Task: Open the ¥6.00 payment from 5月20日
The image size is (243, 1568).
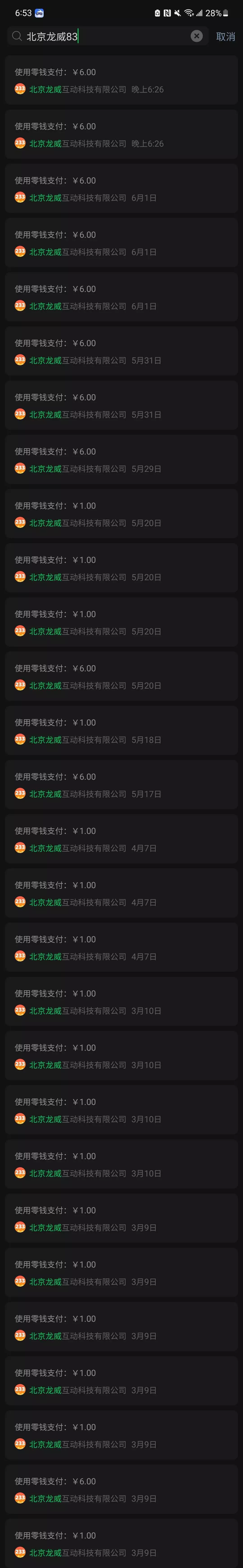Action: pyautogui.click(x=121, y=676)
